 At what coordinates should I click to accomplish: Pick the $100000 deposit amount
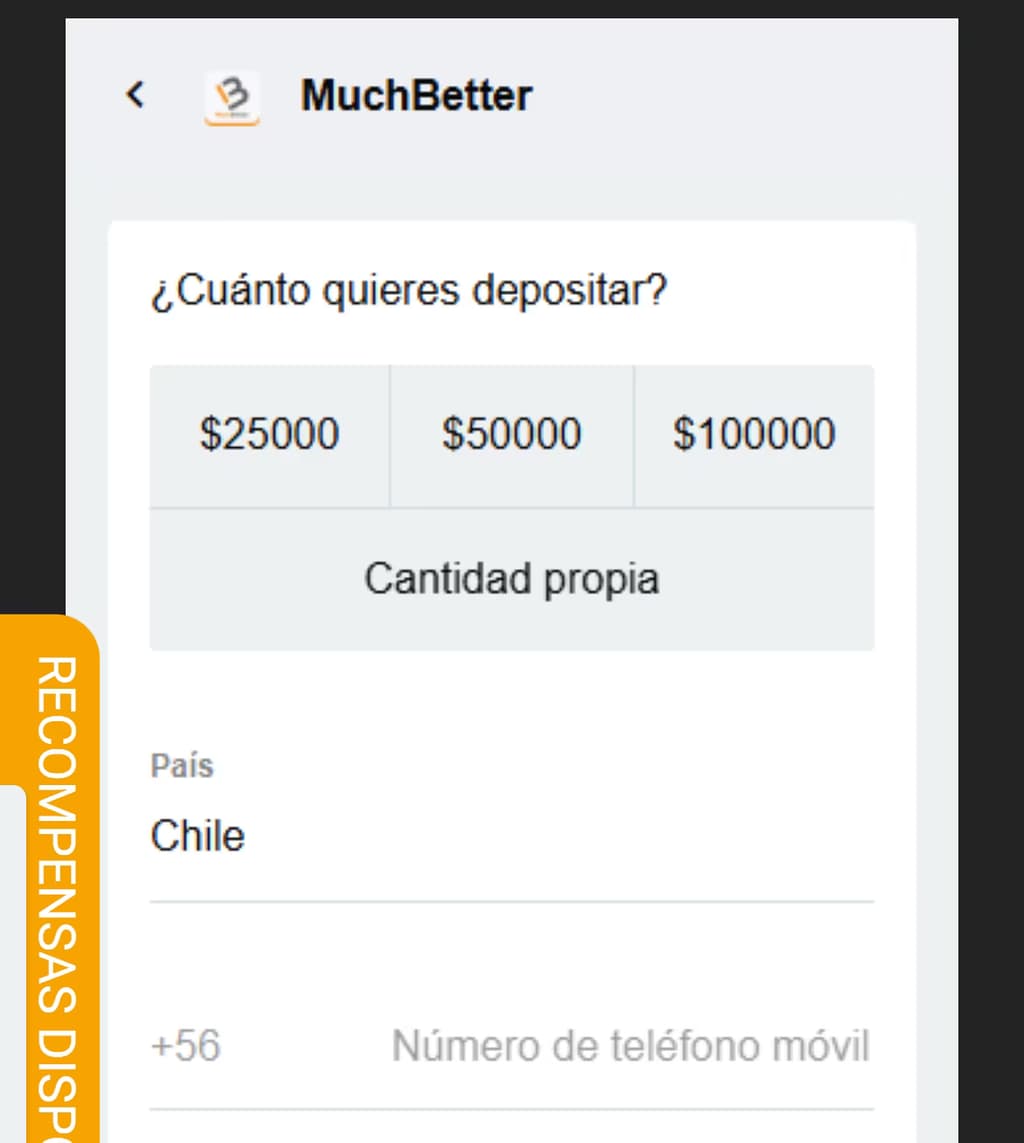tap(754, 435)
